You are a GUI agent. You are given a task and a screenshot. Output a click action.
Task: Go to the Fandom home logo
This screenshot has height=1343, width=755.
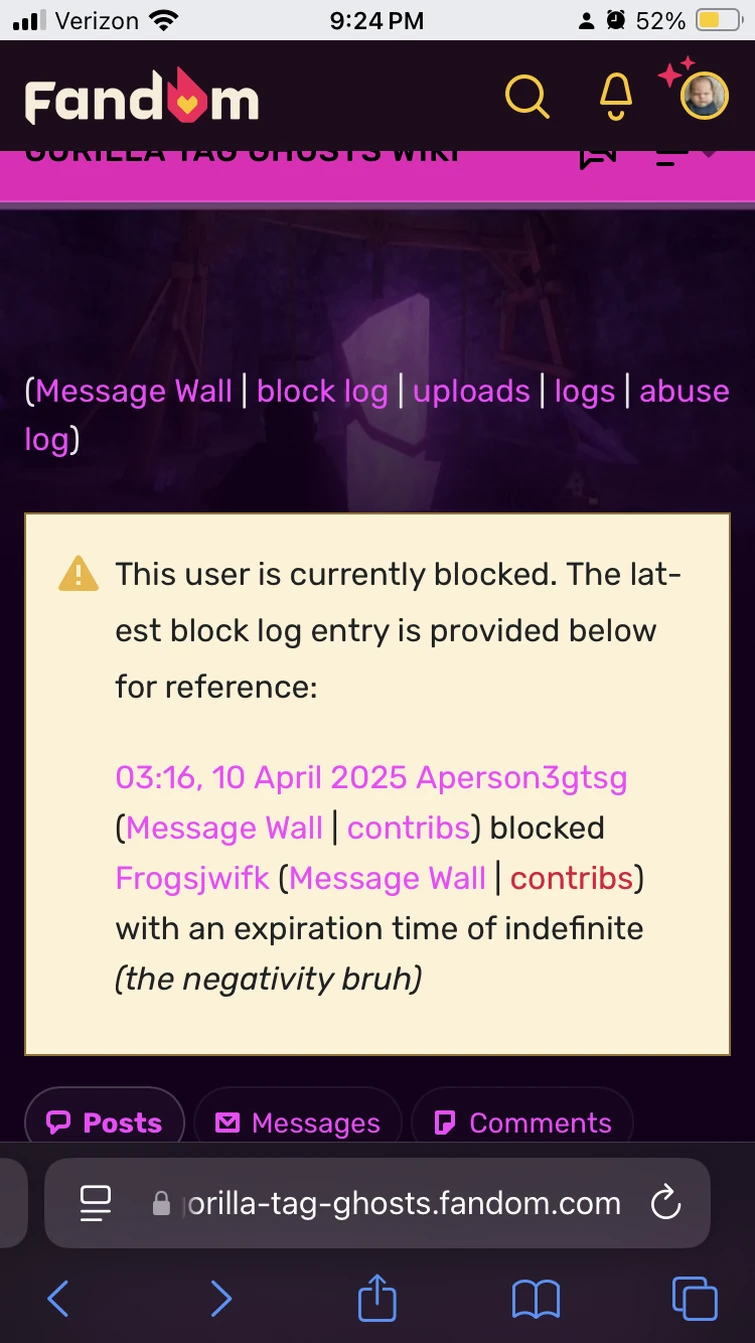pyautogui.click(x=142, y=99)
